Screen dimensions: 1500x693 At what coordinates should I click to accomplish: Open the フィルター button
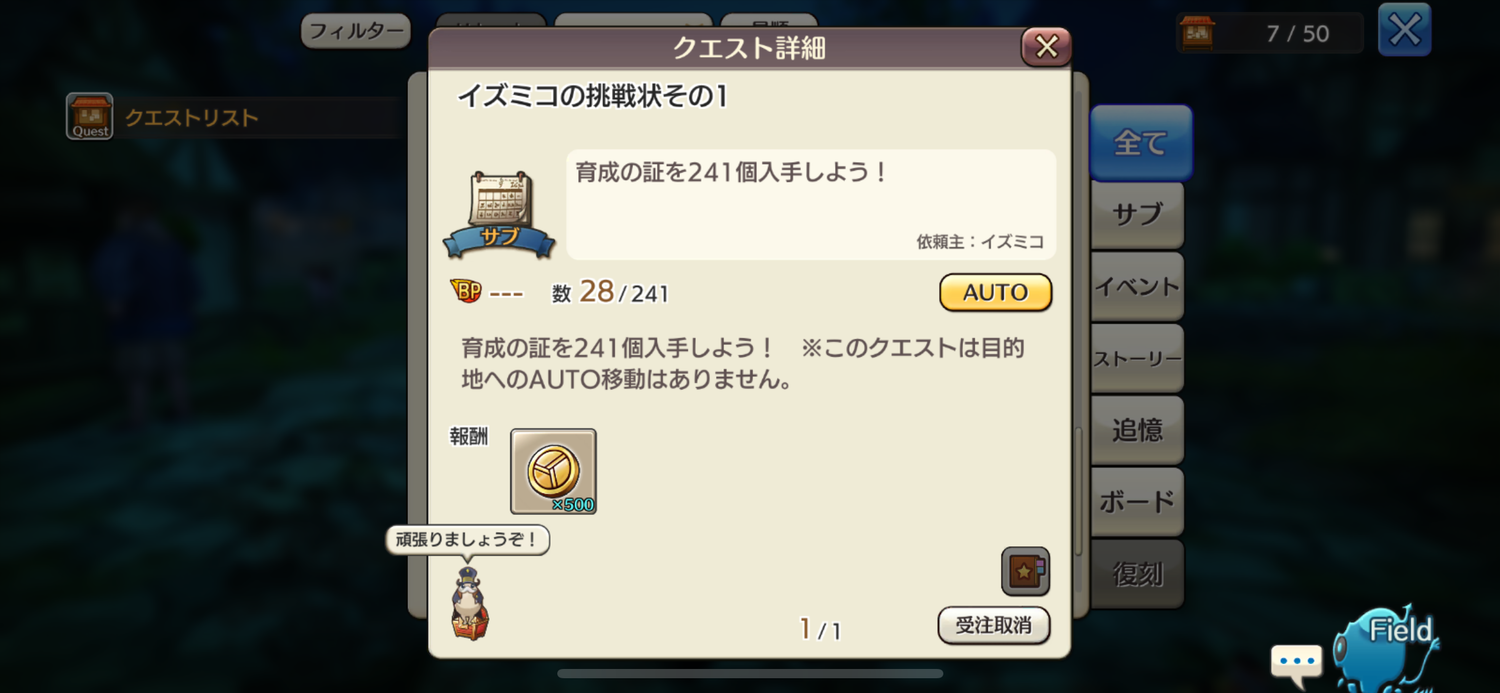point(356,31)
